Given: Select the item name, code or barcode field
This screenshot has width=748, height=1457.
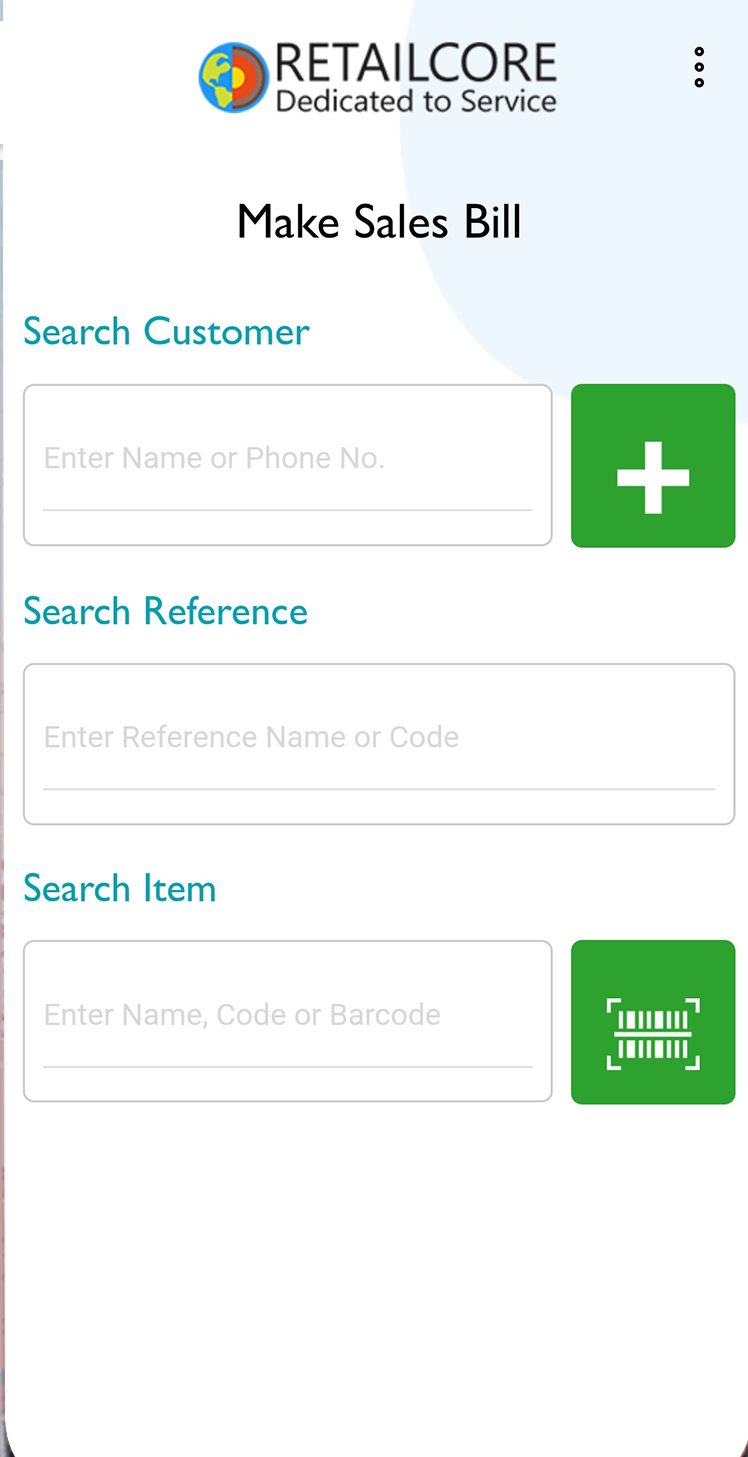Looking at the screenshot, I should (x=288, y=1021).
